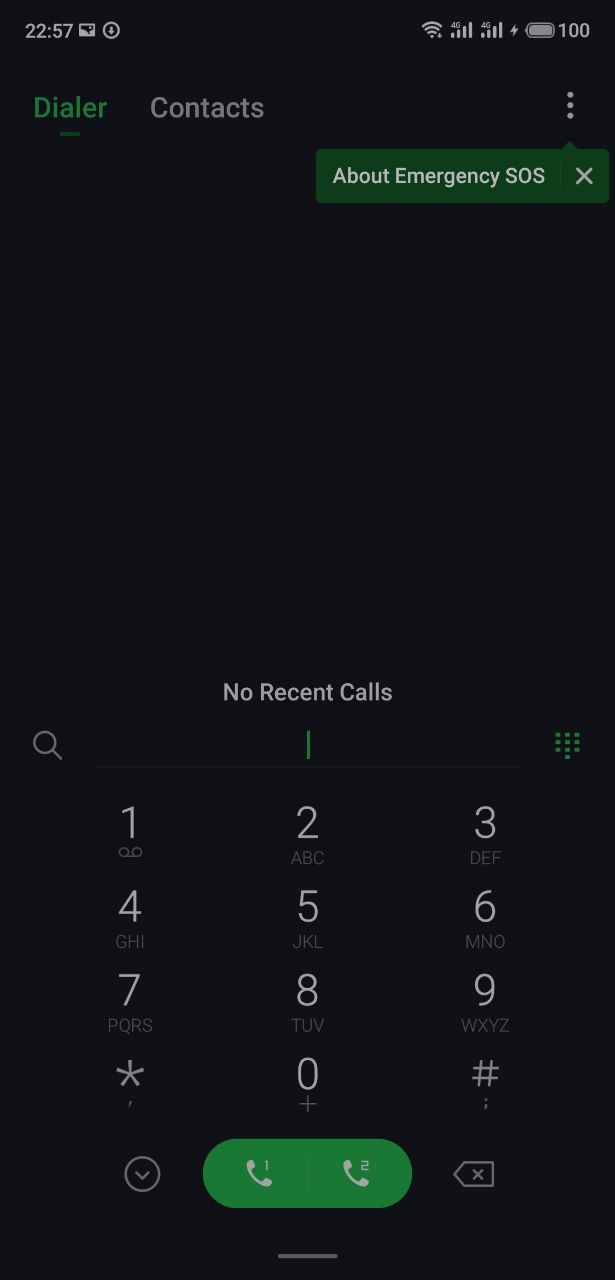The height and width of the screenshot is (1280, 615).
Task: Enter digit 2 on the keypad
Action: point(307,832)
